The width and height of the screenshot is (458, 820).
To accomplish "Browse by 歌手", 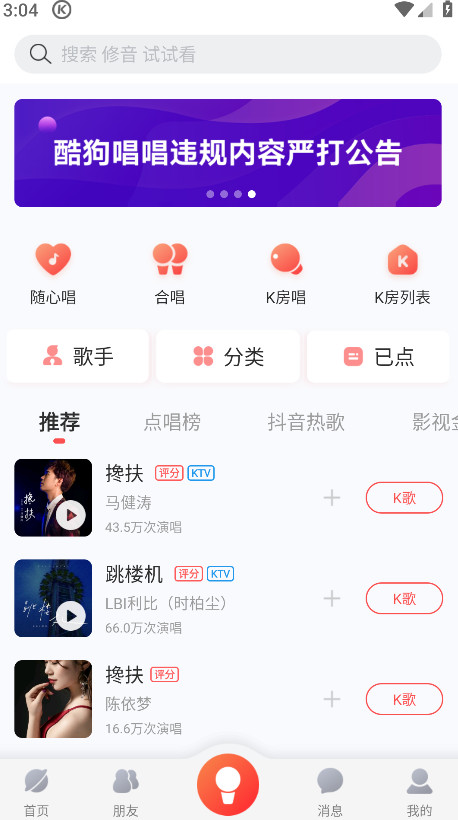I will coord(78,357).
